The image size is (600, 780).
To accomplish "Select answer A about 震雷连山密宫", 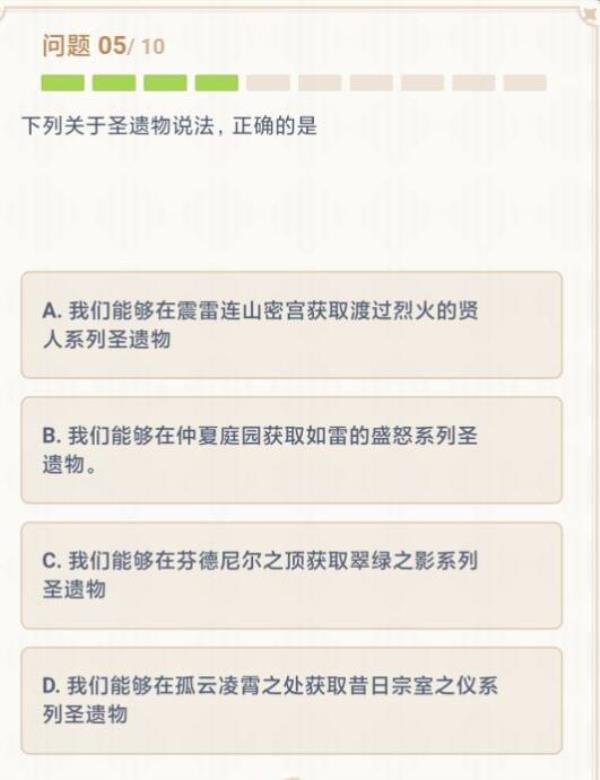I will click(x=291, y=325).
